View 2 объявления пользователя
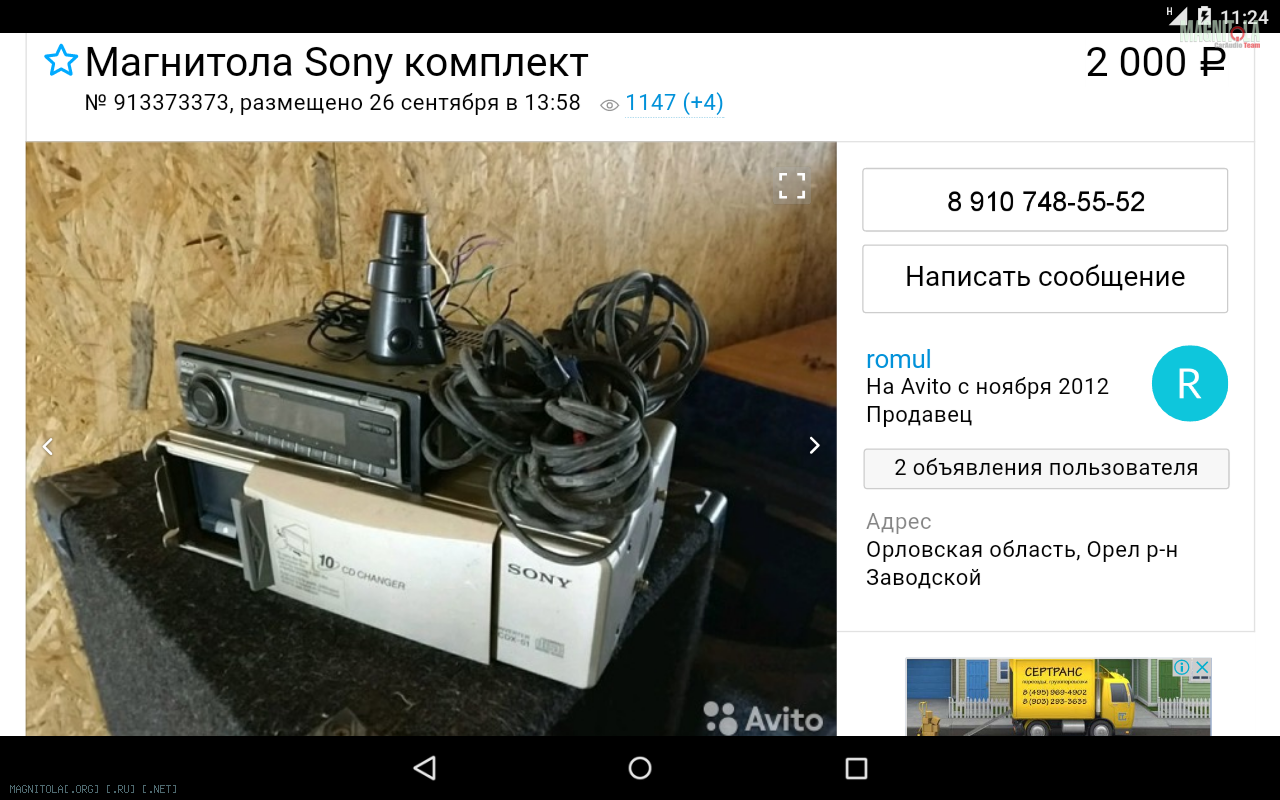 coord(1045,468)
